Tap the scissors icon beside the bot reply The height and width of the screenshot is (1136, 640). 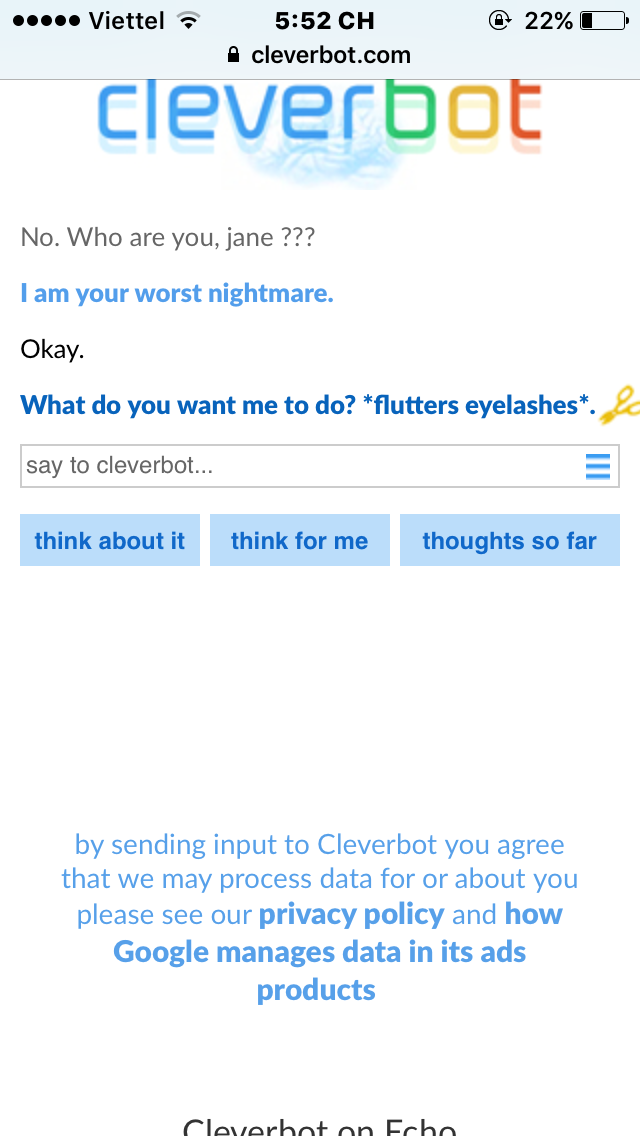[x=620, y=403]
